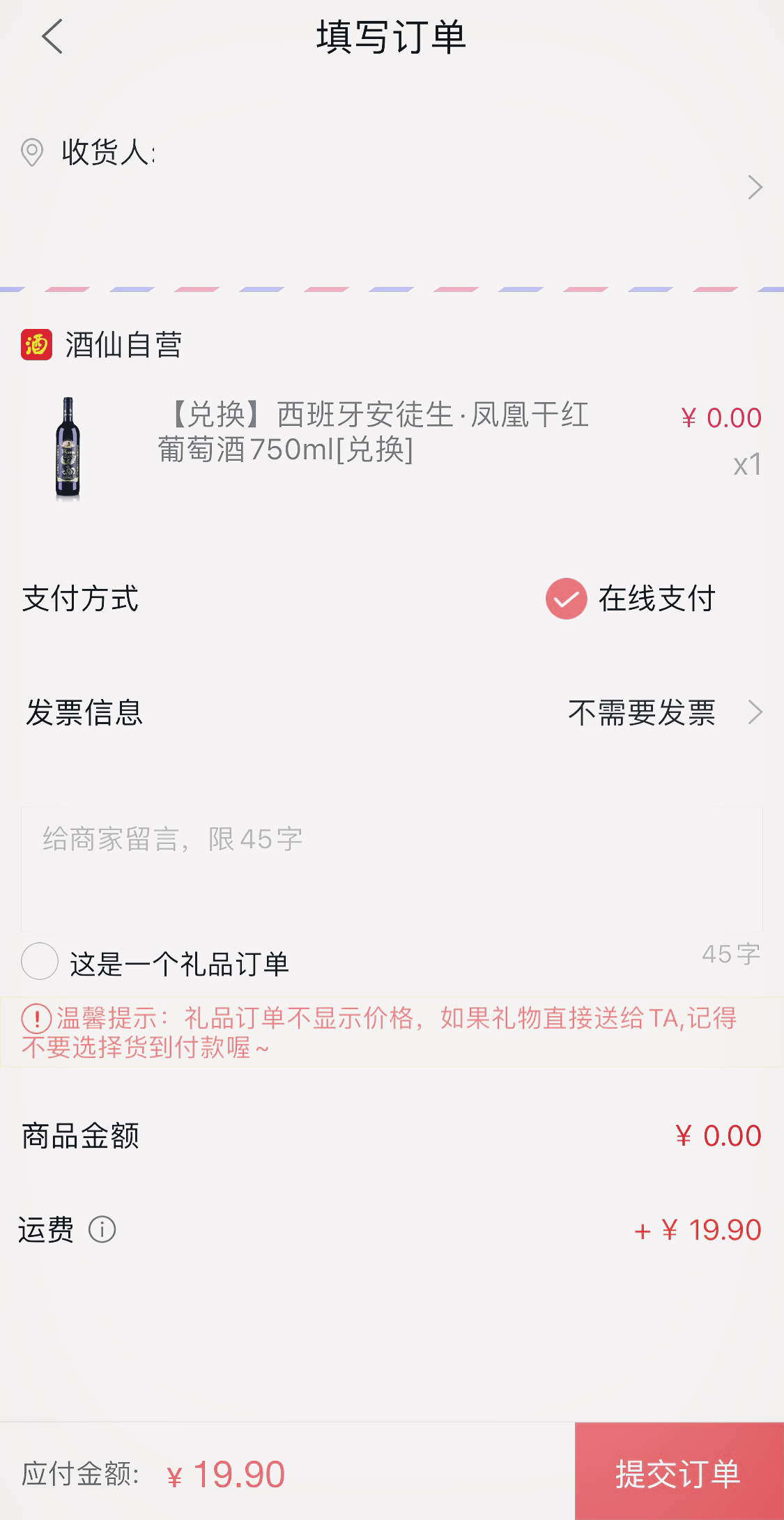Tap 提交订单 to submit the order
Viewport: 784px width, 1520px height.
click(x=678, y=1472)
